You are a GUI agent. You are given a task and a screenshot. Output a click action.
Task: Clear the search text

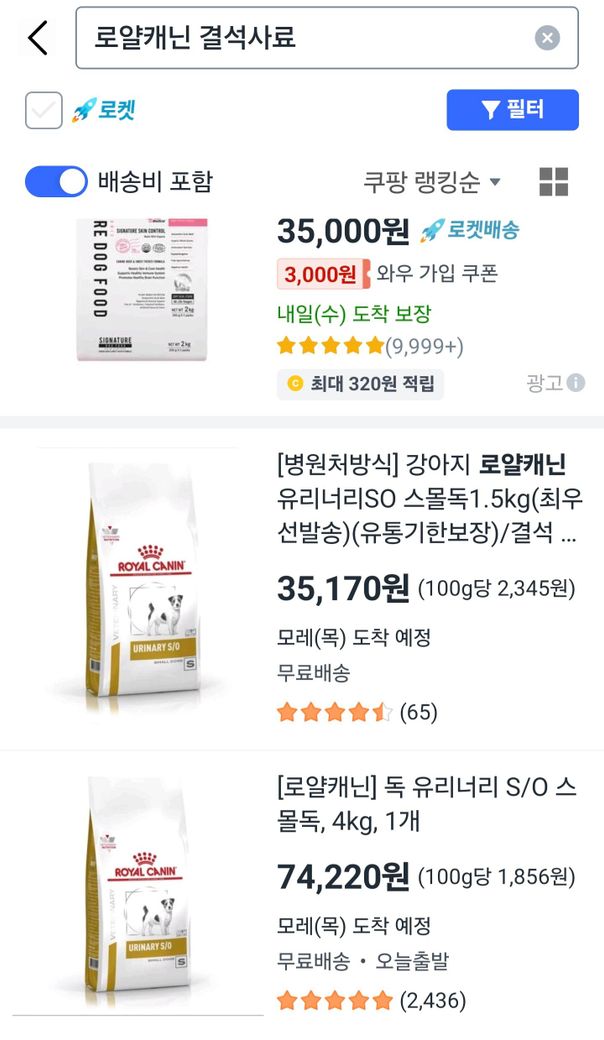(547, 38)
